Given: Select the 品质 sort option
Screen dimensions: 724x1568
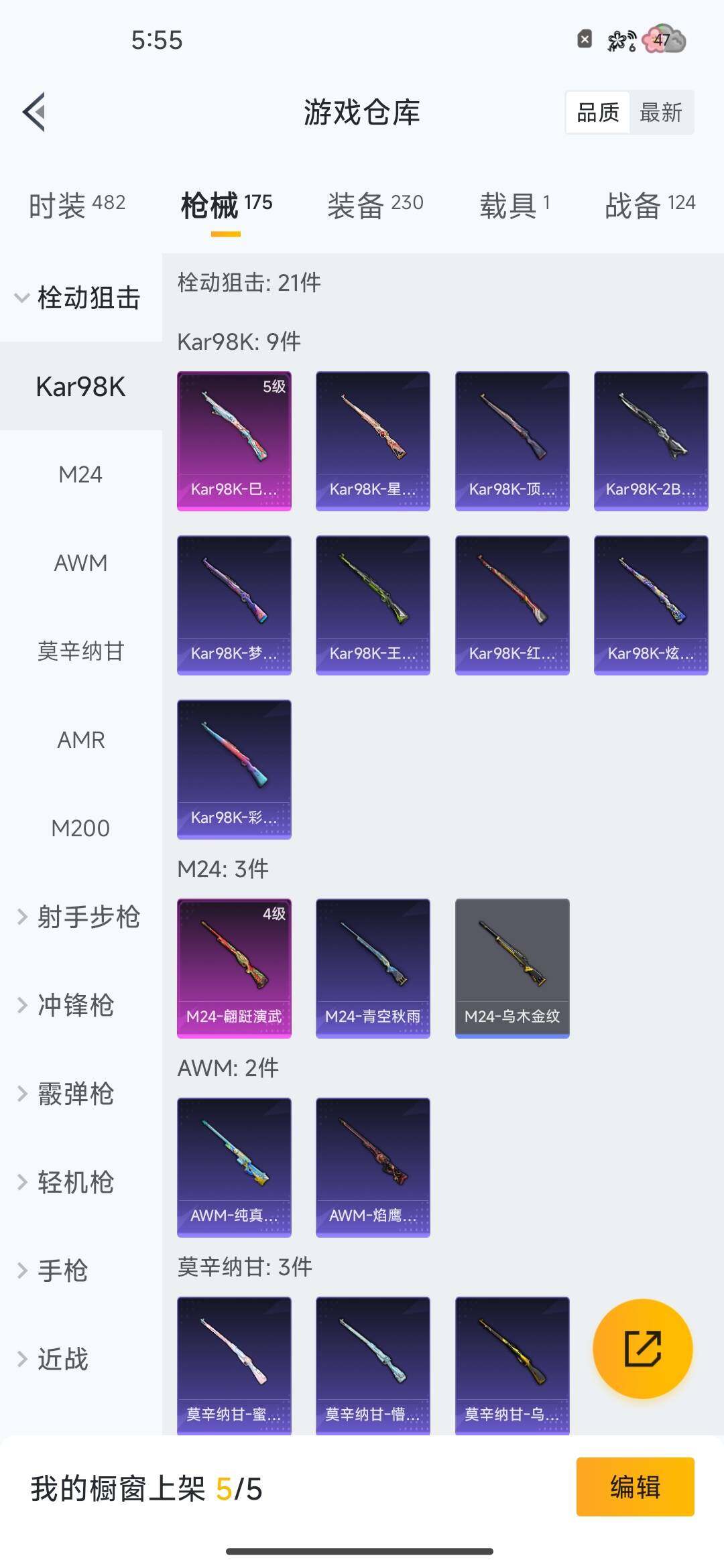Looking at the screenshot, I should [598, 113].
